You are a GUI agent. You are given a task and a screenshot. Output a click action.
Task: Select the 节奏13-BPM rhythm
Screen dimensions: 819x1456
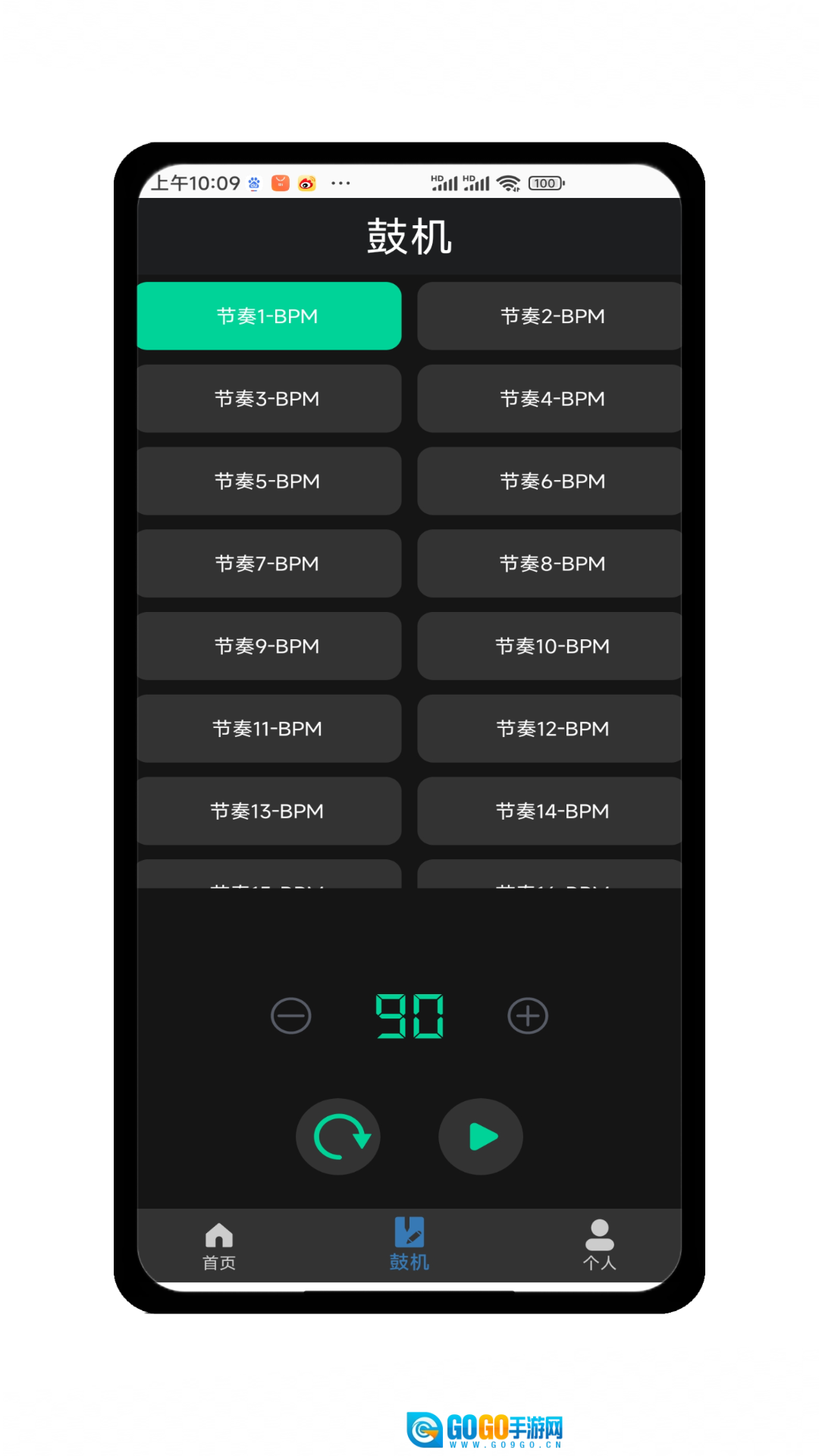point(268,811)
